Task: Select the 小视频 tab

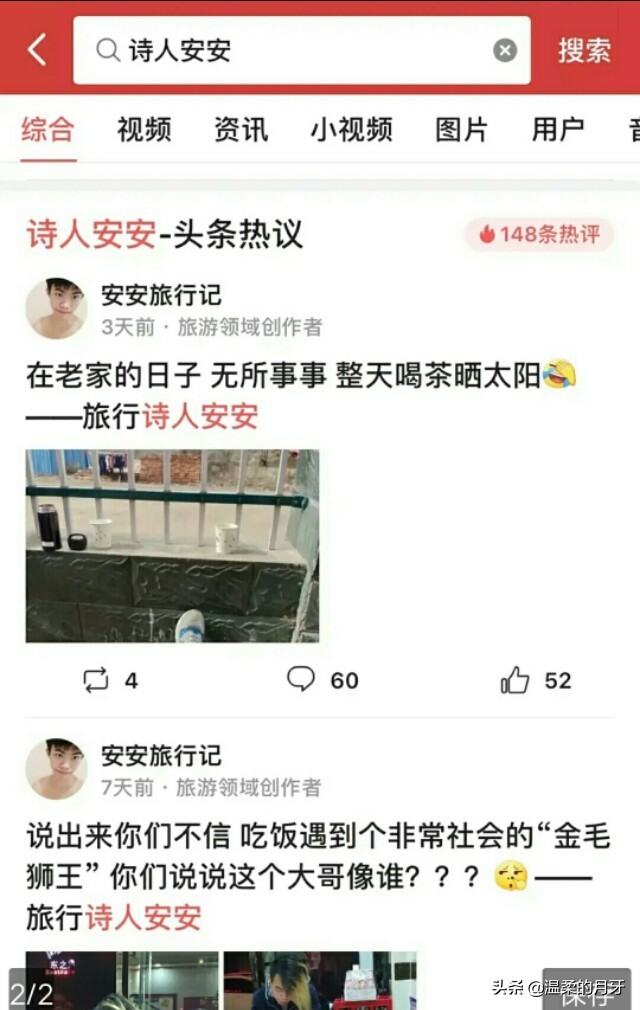Action: tap(350, 129)
